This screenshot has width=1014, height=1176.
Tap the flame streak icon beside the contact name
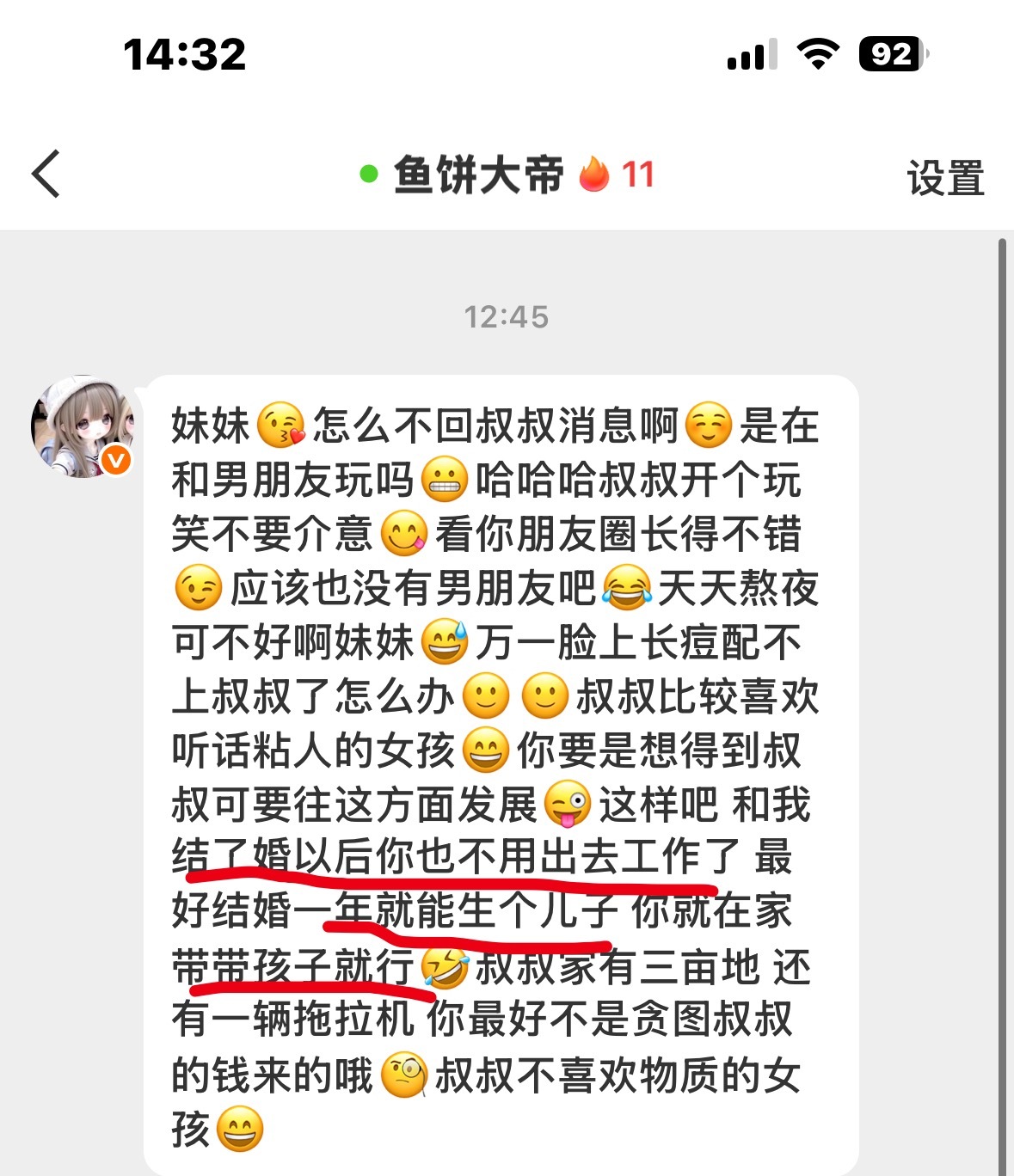[595, 175]
